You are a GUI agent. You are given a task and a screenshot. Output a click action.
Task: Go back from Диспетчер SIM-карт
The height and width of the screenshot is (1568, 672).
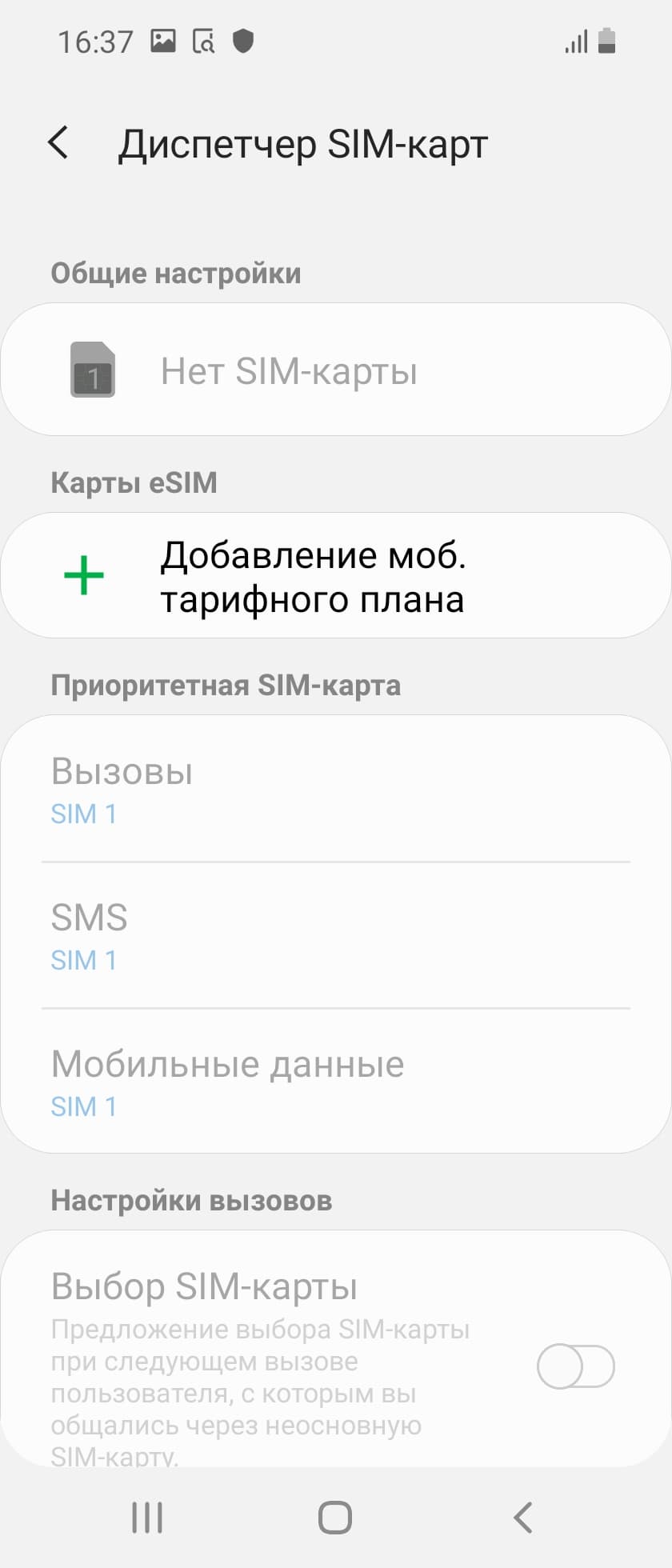[58, 144]
